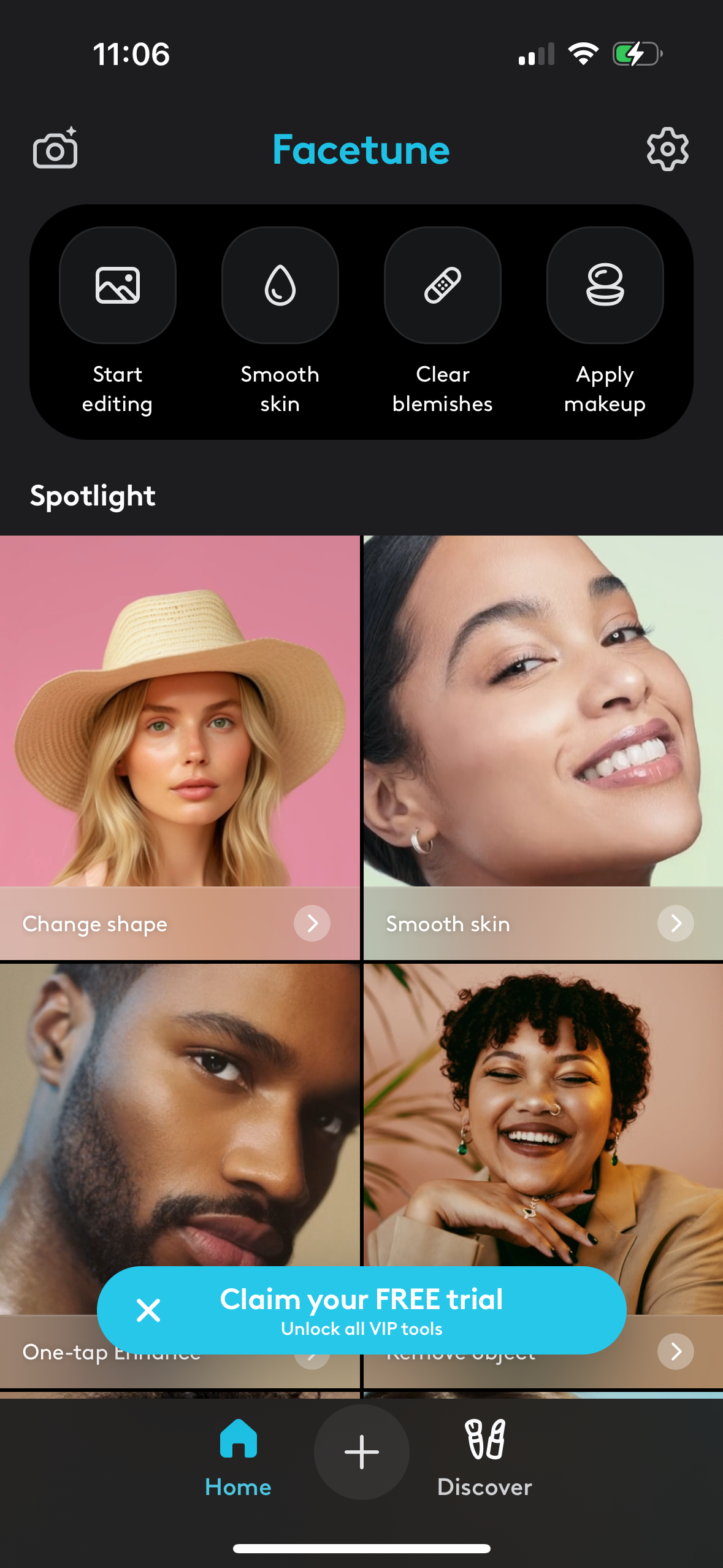Open the in-app camera
The width and height of the screenshot is (723, 1568).
coord(54,149)
